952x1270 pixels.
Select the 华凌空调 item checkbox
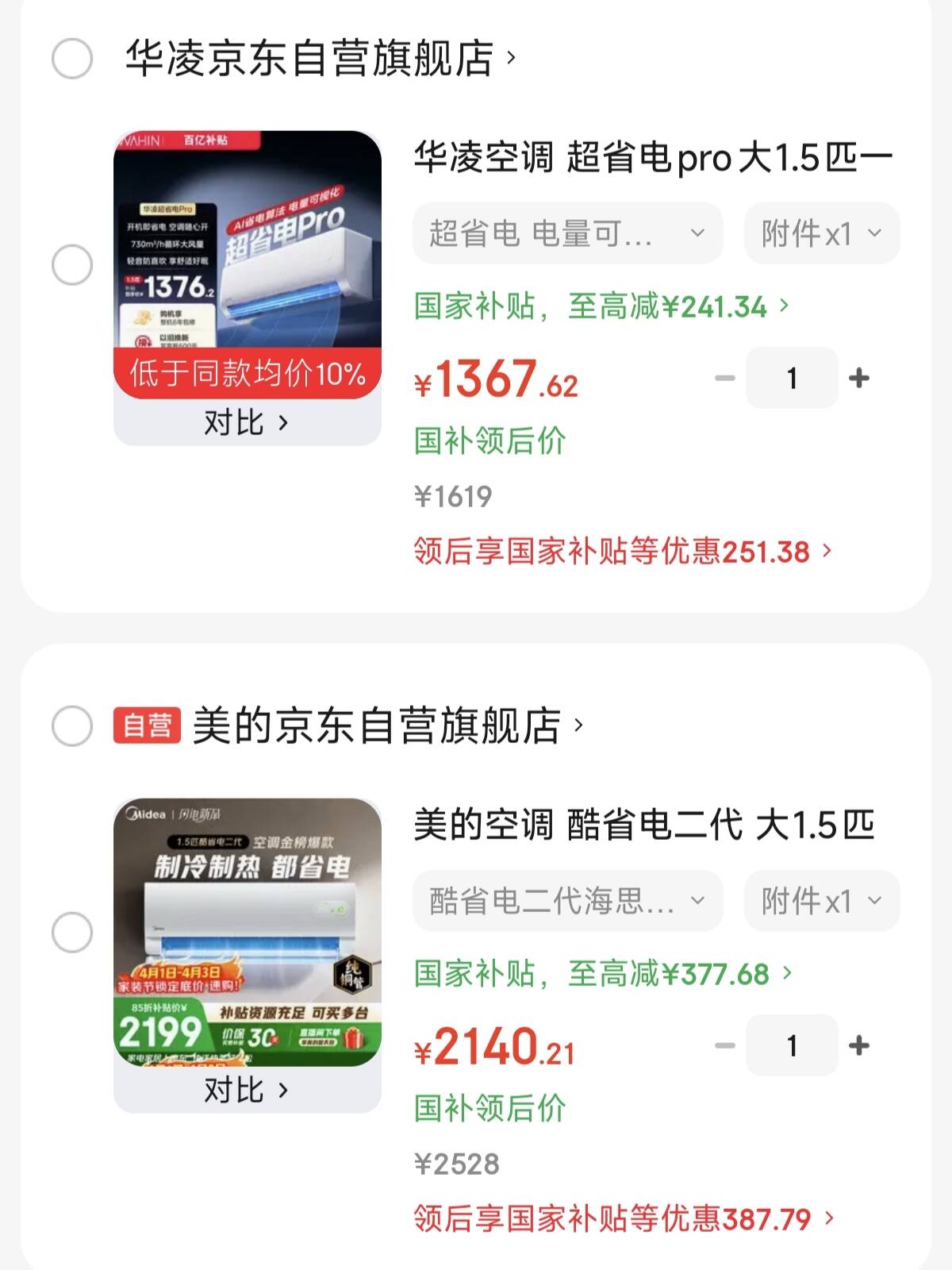coord(72,264)
